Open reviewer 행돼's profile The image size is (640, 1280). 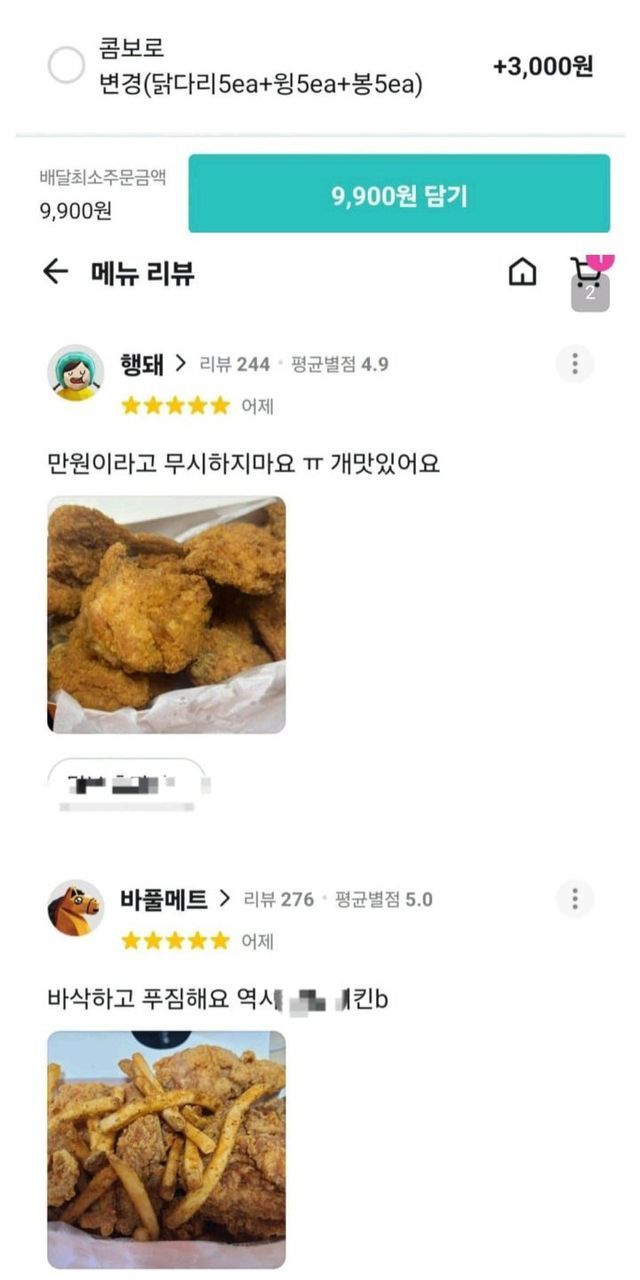(143, 364)
